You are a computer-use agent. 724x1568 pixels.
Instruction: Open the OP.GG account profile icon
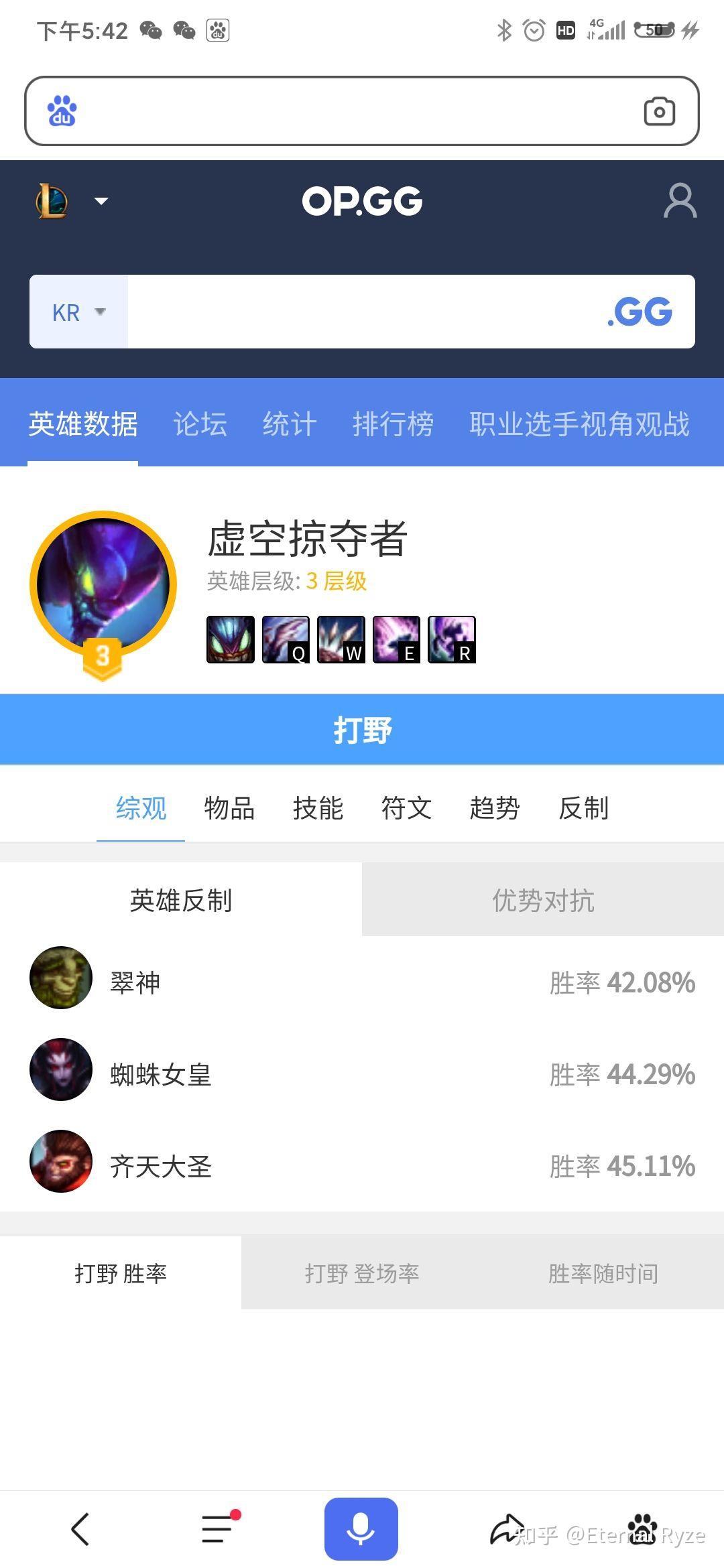coord(680,200)
